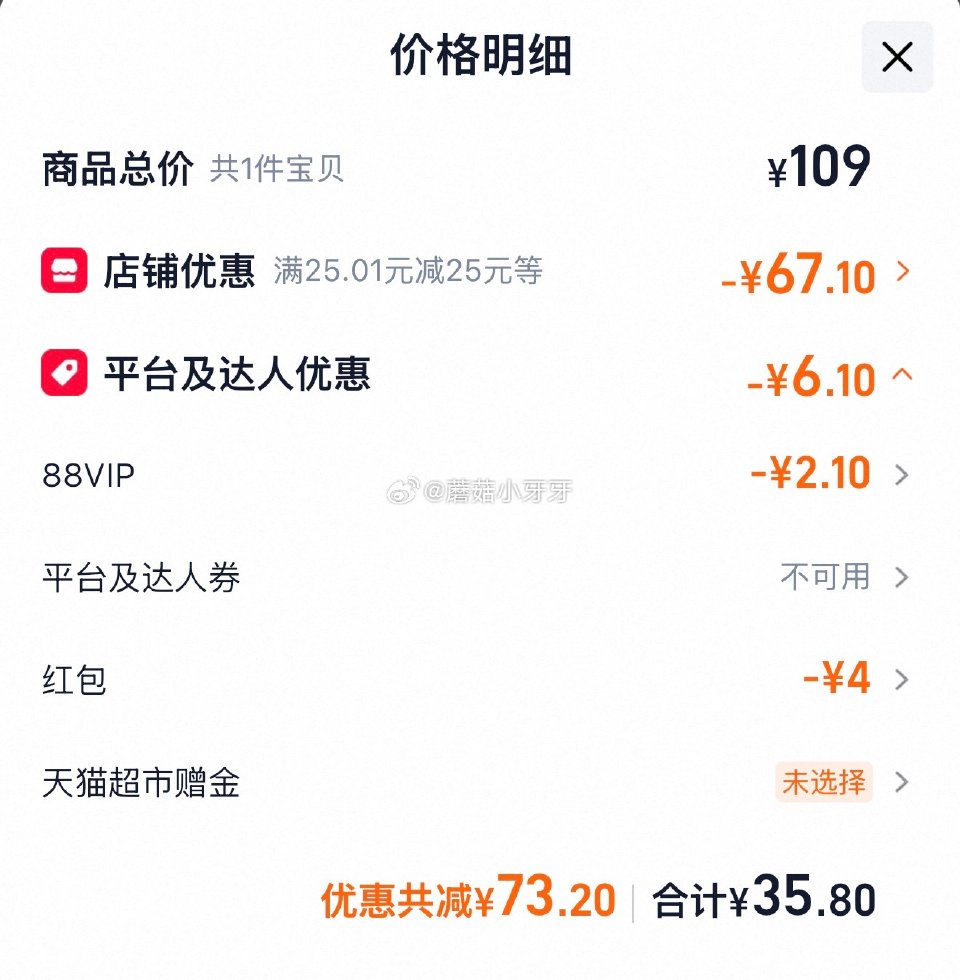Click the close X on price details popup
This screenshot has height=980, width=960.
point(895,57)
